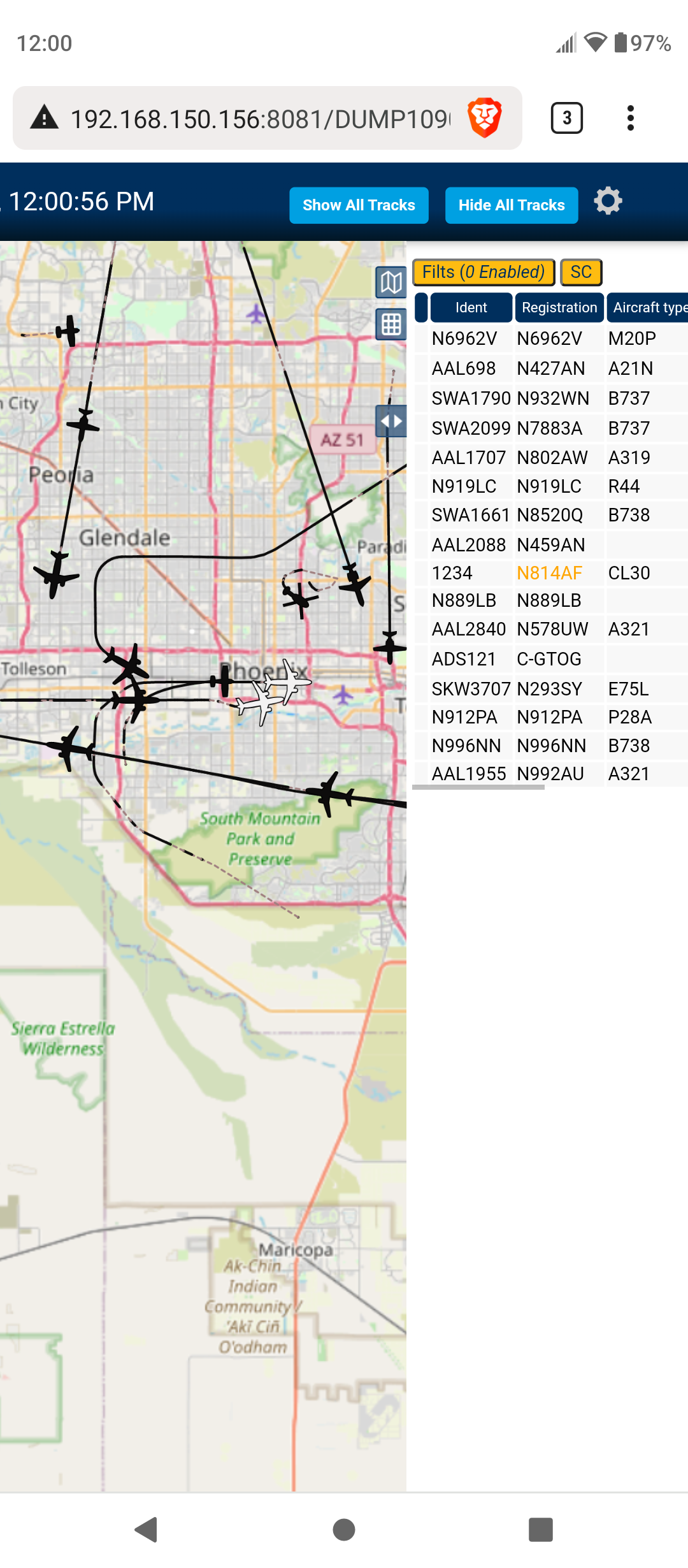
Task: Select aircraft row SKW3707
Action: [551, 689]
